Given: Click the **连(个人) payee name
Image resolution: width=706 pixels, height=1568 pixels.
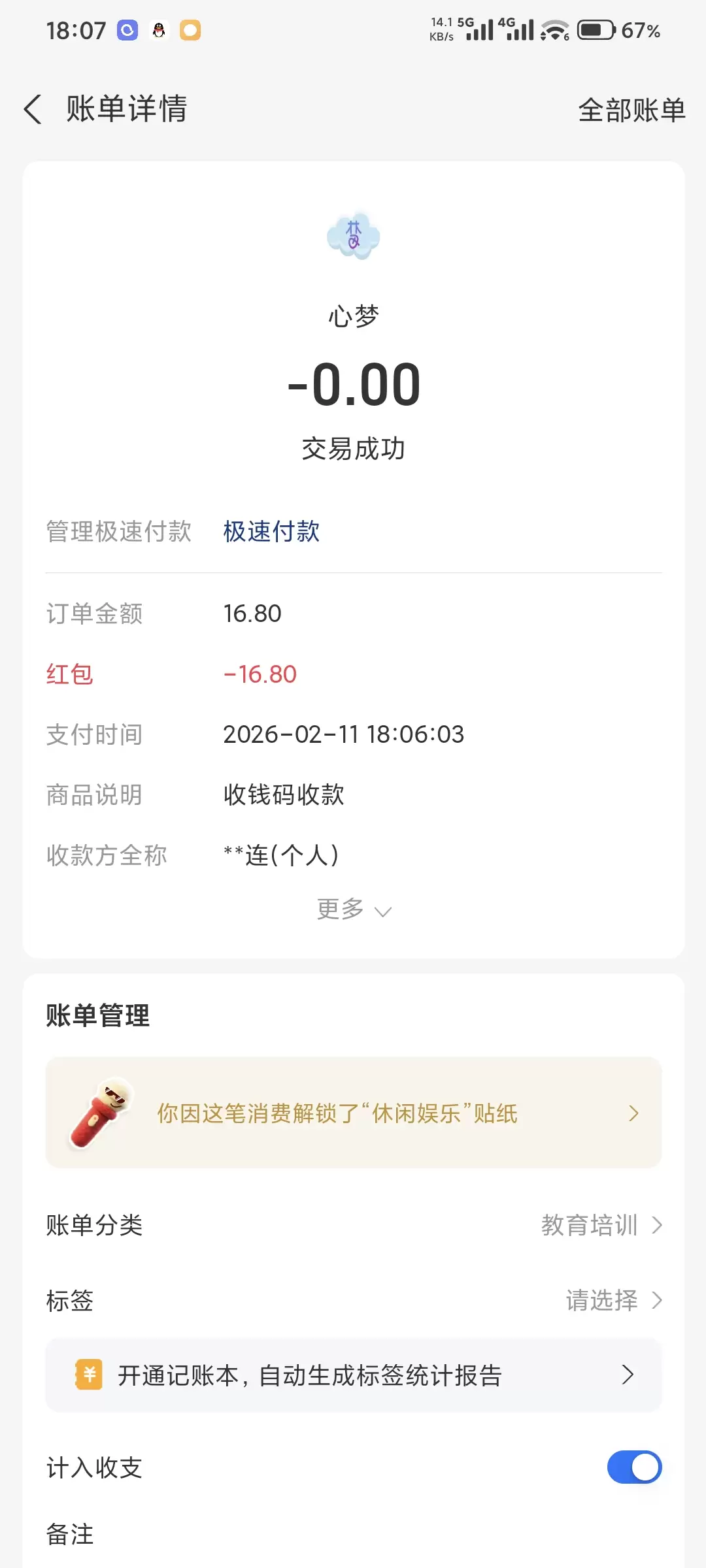Looking at the screenshot, I should [280, 855].
